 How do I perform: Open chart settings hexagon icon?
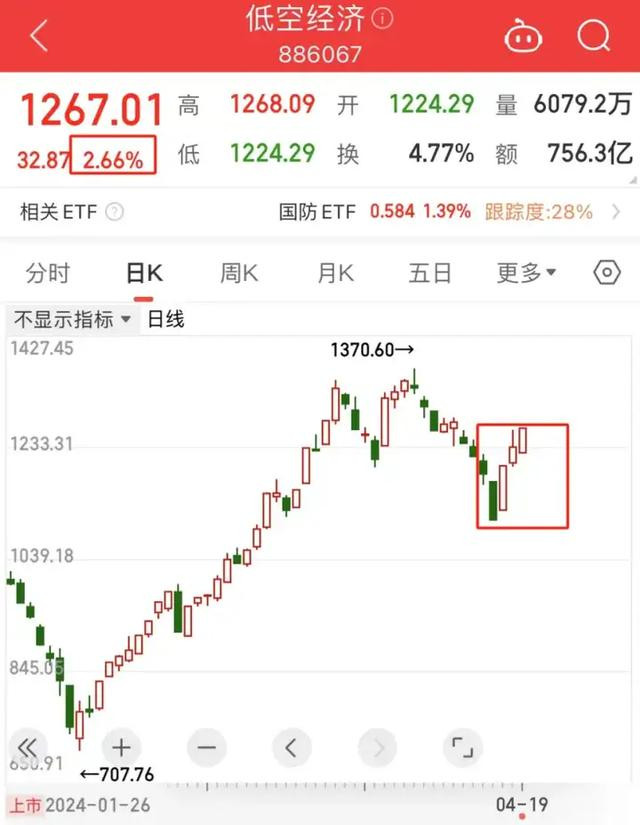pyautogui.click(x=607, y=273)
